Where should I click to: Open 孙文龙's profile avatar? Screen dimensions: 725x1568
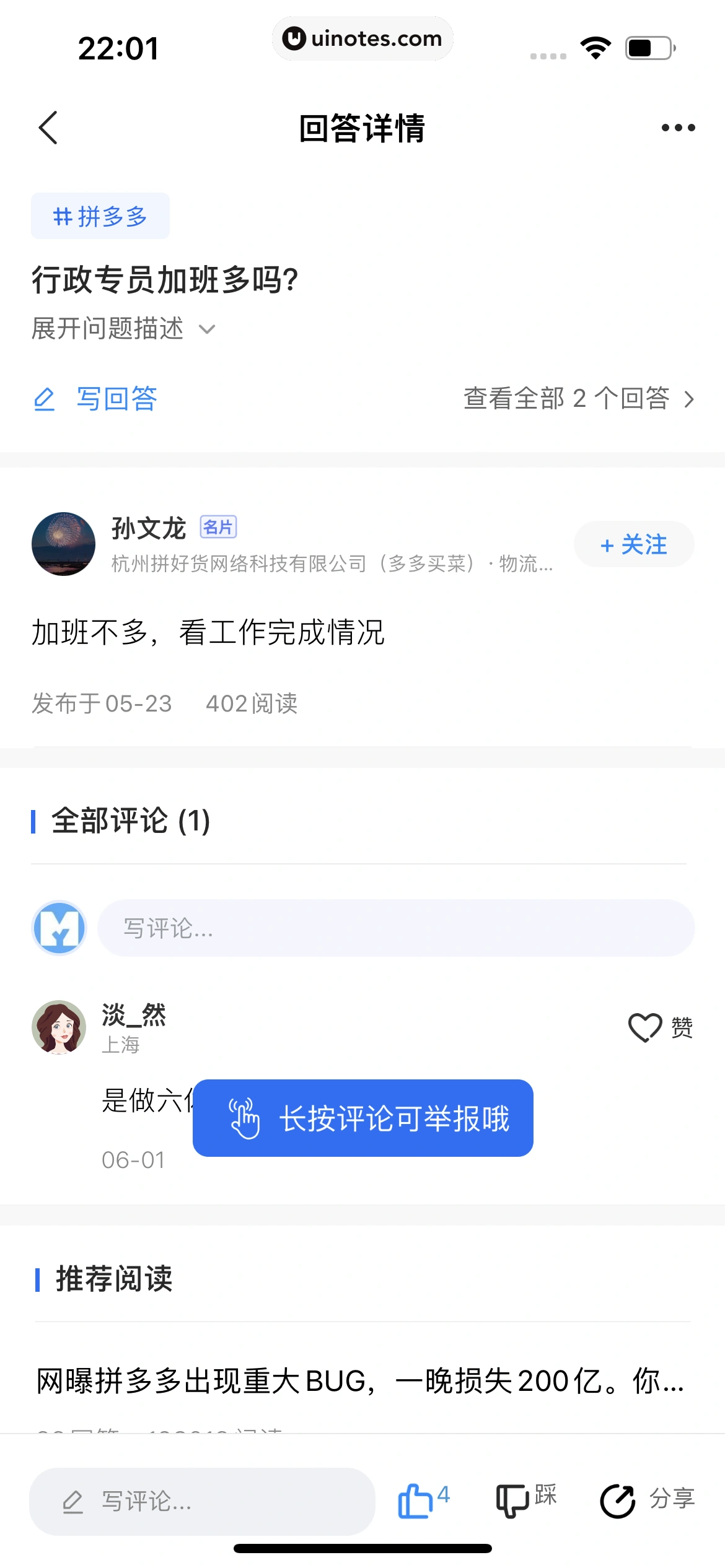tap(63, 544)
